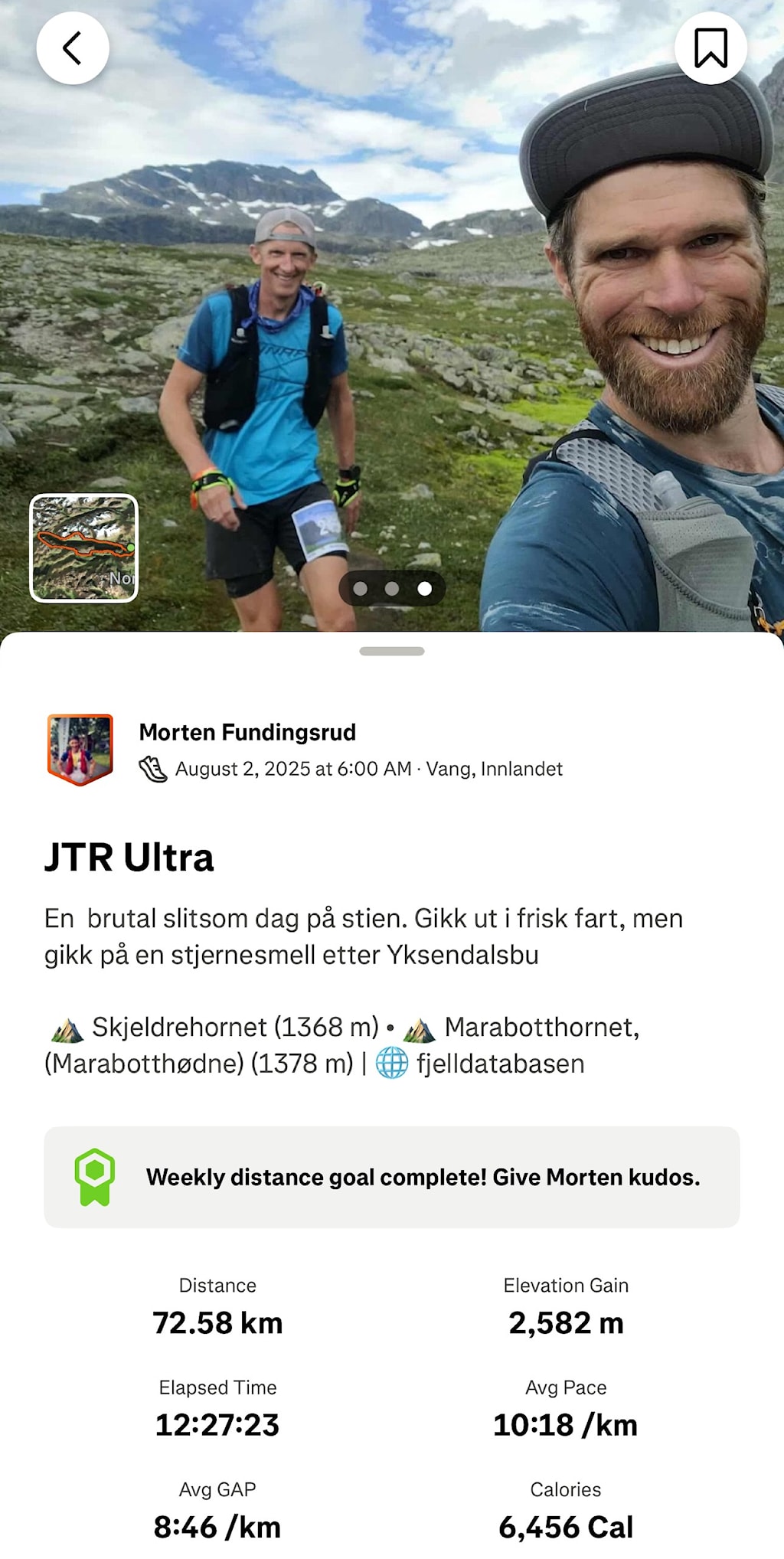Screen dimensions: 784x1559
Task: Give Morten kudos via weekly goal banner
Action: (x=392, y=1177)
